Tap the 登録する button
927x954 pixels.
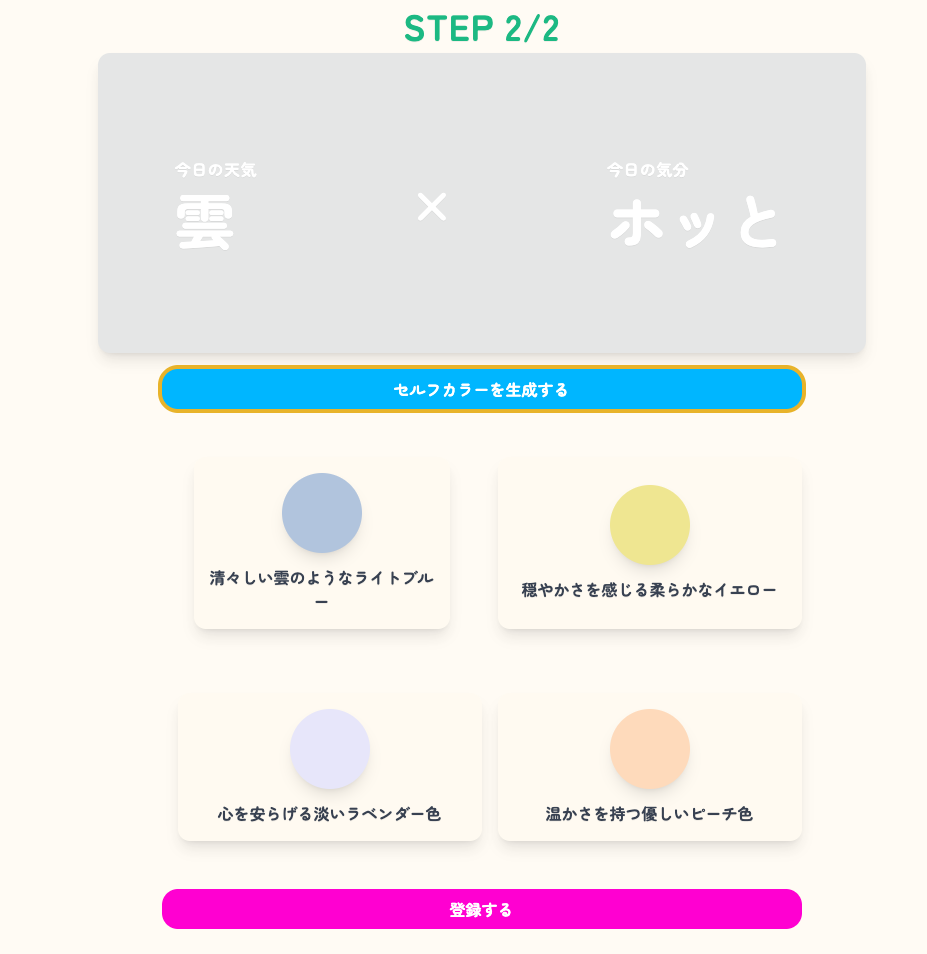point(481,909)
